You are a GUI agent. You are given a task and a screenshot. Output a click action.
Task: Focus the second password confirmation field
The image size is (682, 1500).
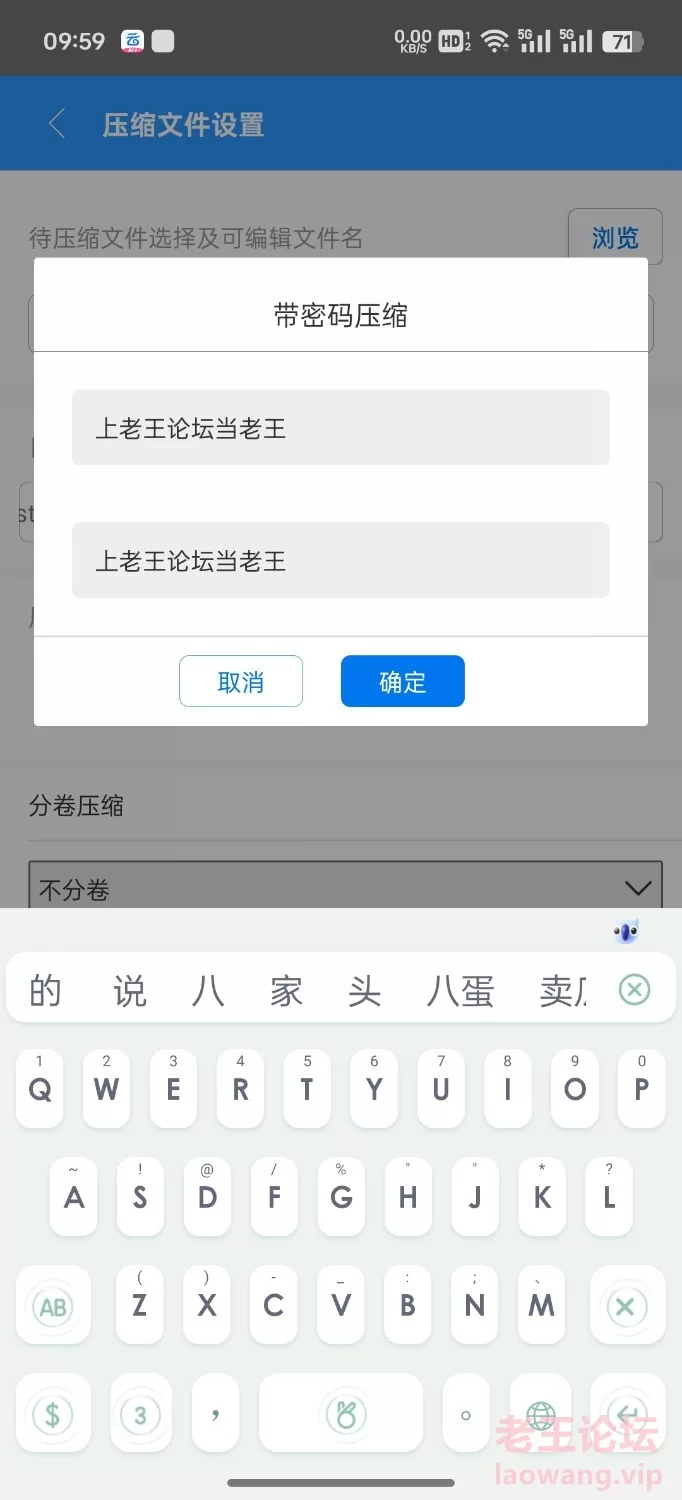click(x=341, y=560)
